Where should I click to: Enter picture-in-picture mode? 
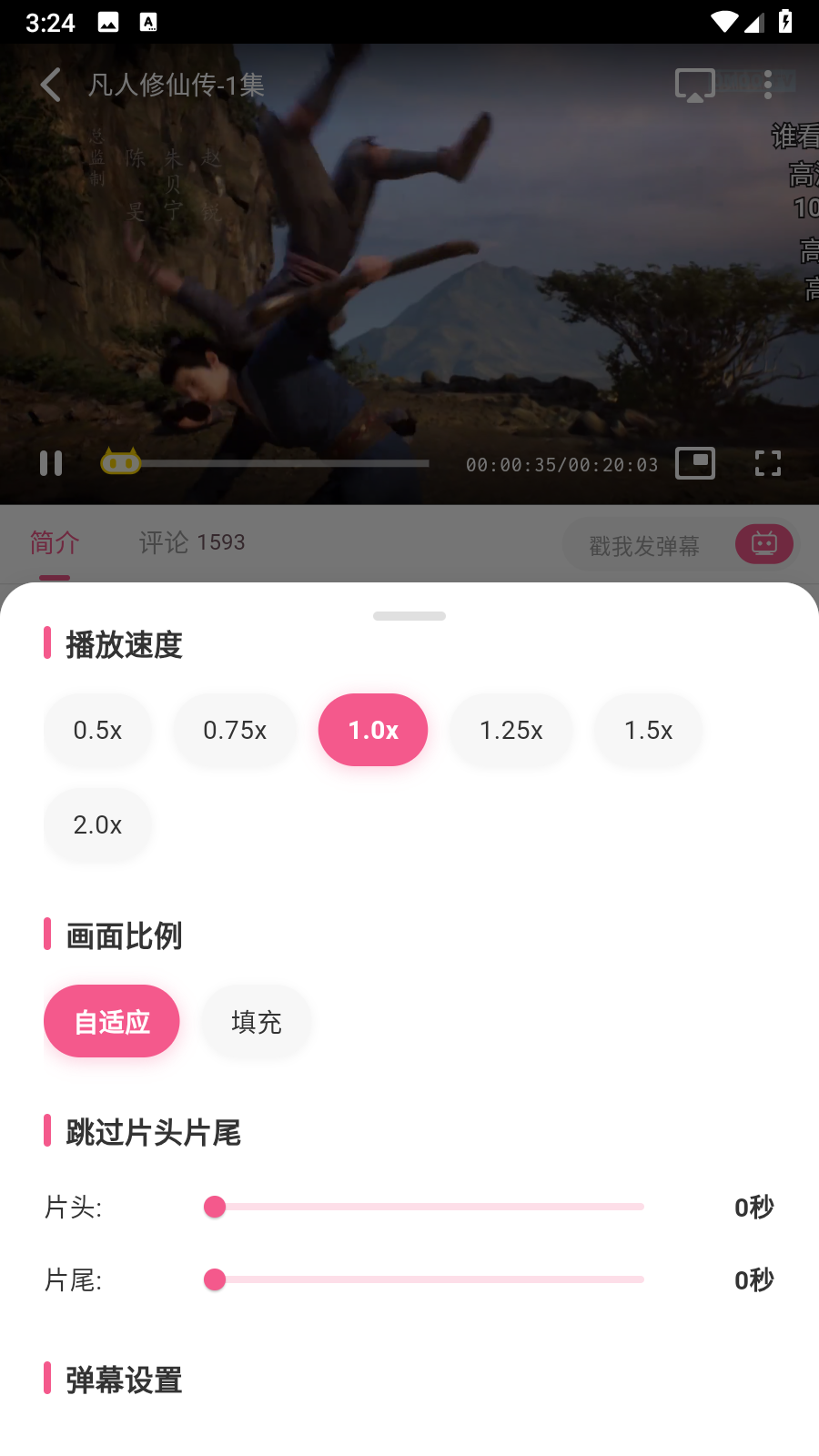click(x=696, y=463)
